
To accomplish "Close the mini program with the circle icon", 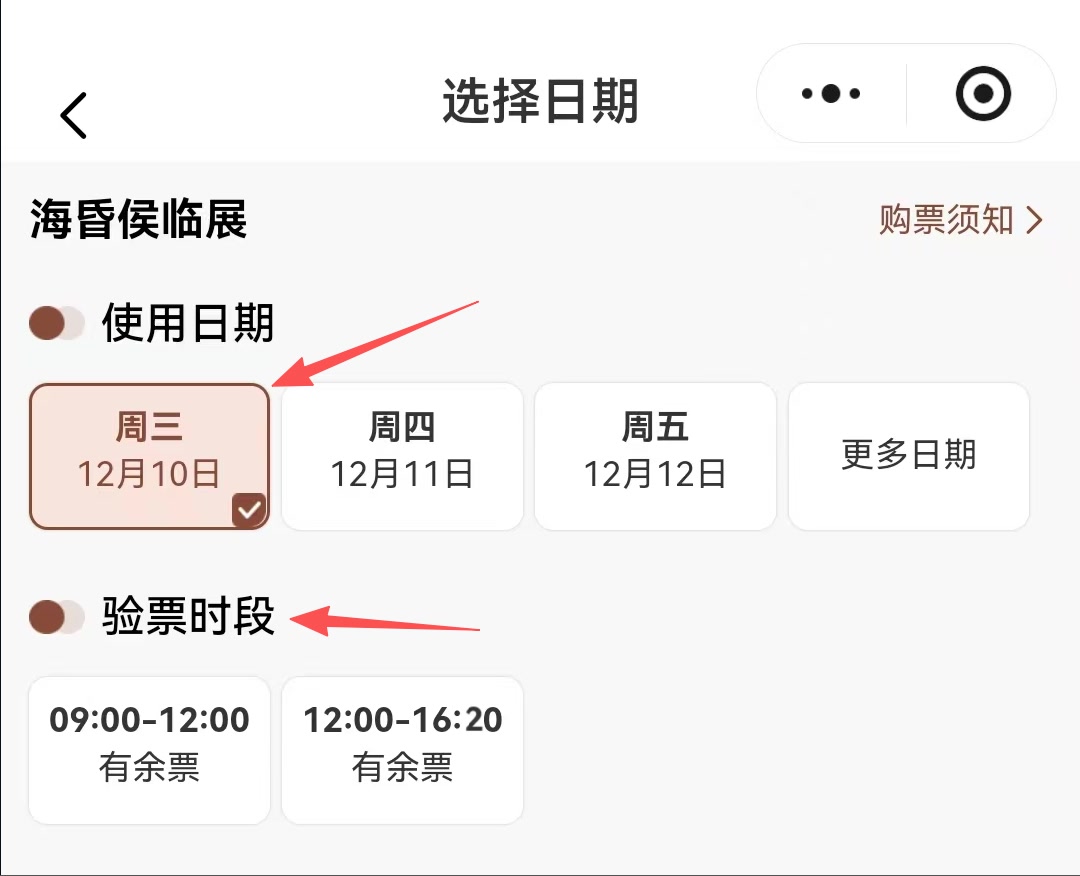I will (983, 94).
